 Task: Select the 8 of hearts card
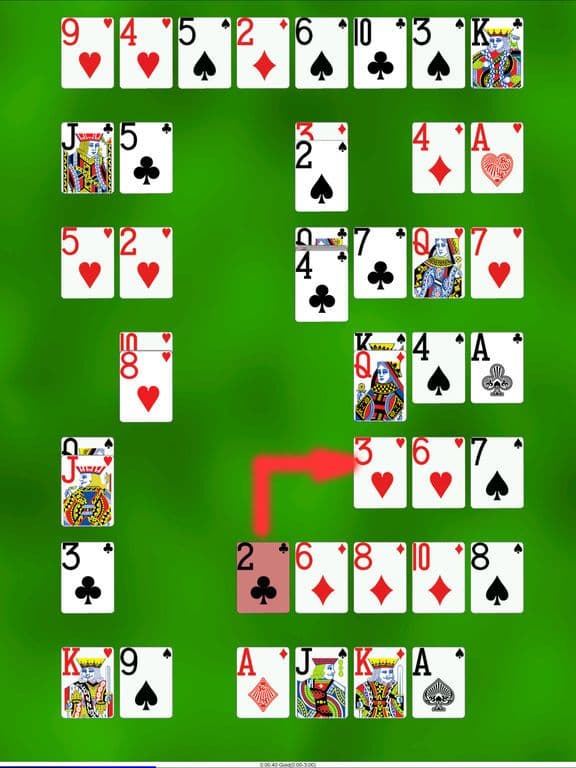pyautogui.click(x=146, y=386)
